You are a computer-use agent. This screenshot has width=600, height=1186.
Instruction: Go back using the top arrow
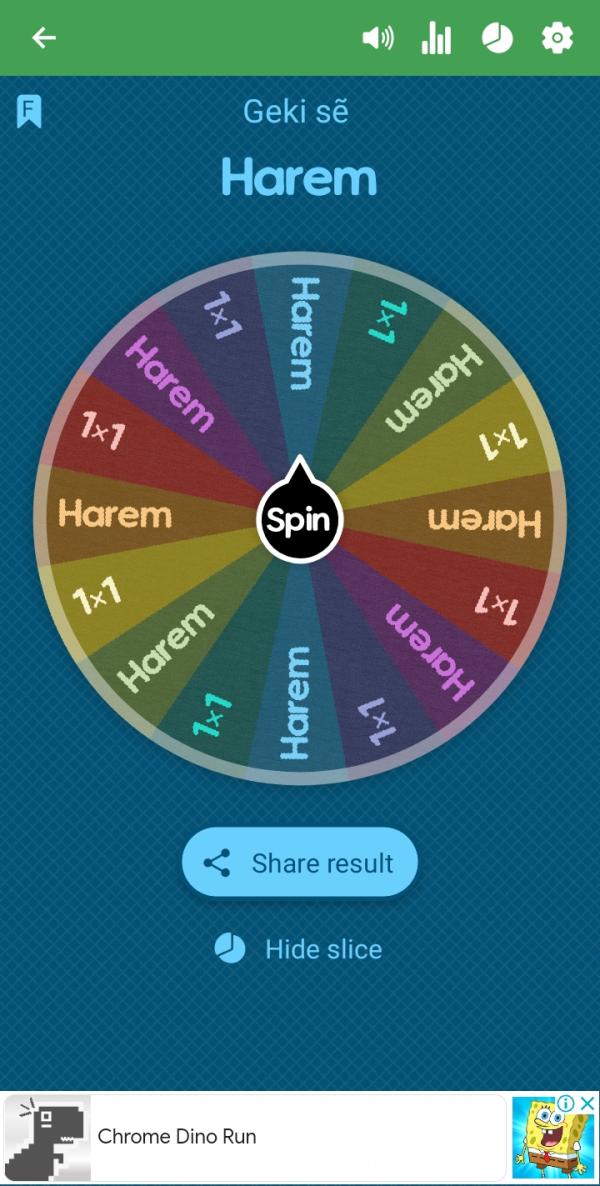[44, 38]
